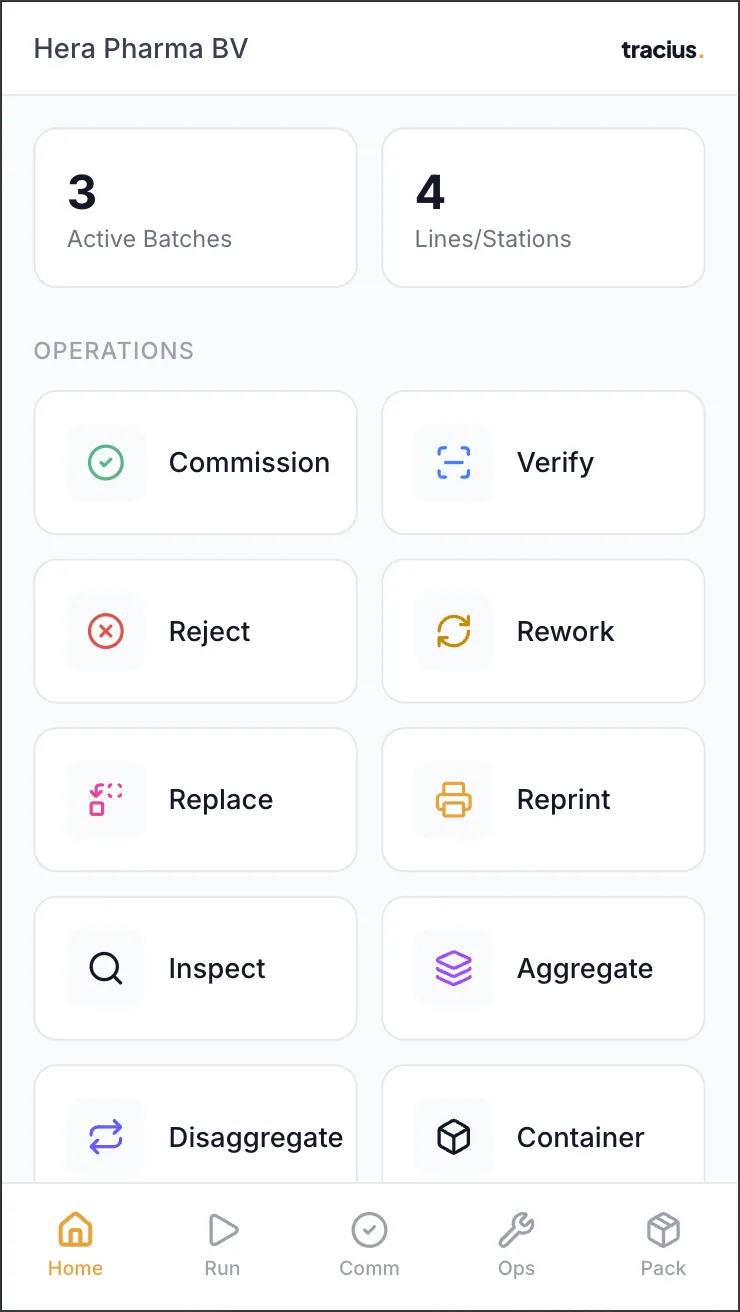Image resolution: width=740 pixels, height=1312 pixels.
Task: Select the Pack box icon
Action: [663, 1229]
